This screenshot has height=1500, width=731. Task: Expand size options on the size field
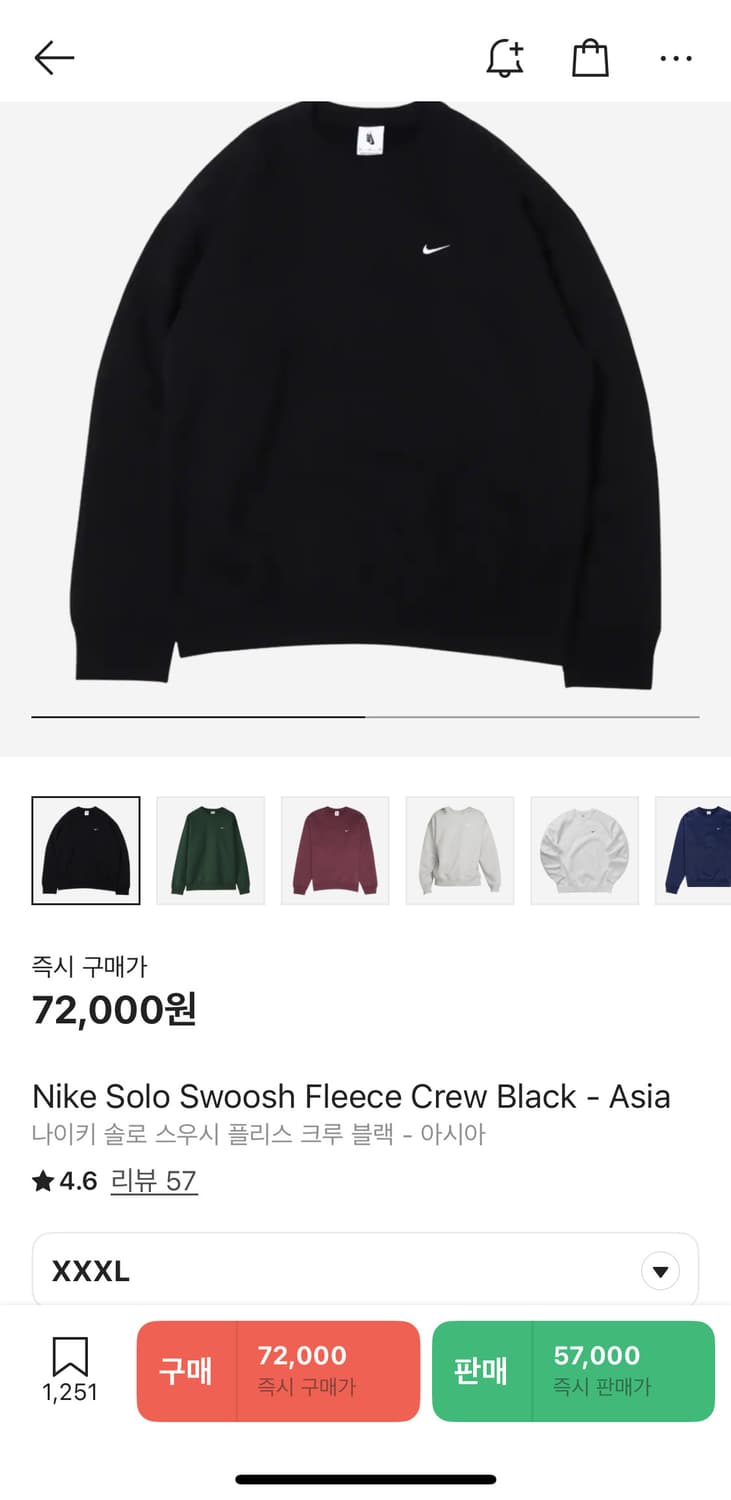pos(365,1270)
